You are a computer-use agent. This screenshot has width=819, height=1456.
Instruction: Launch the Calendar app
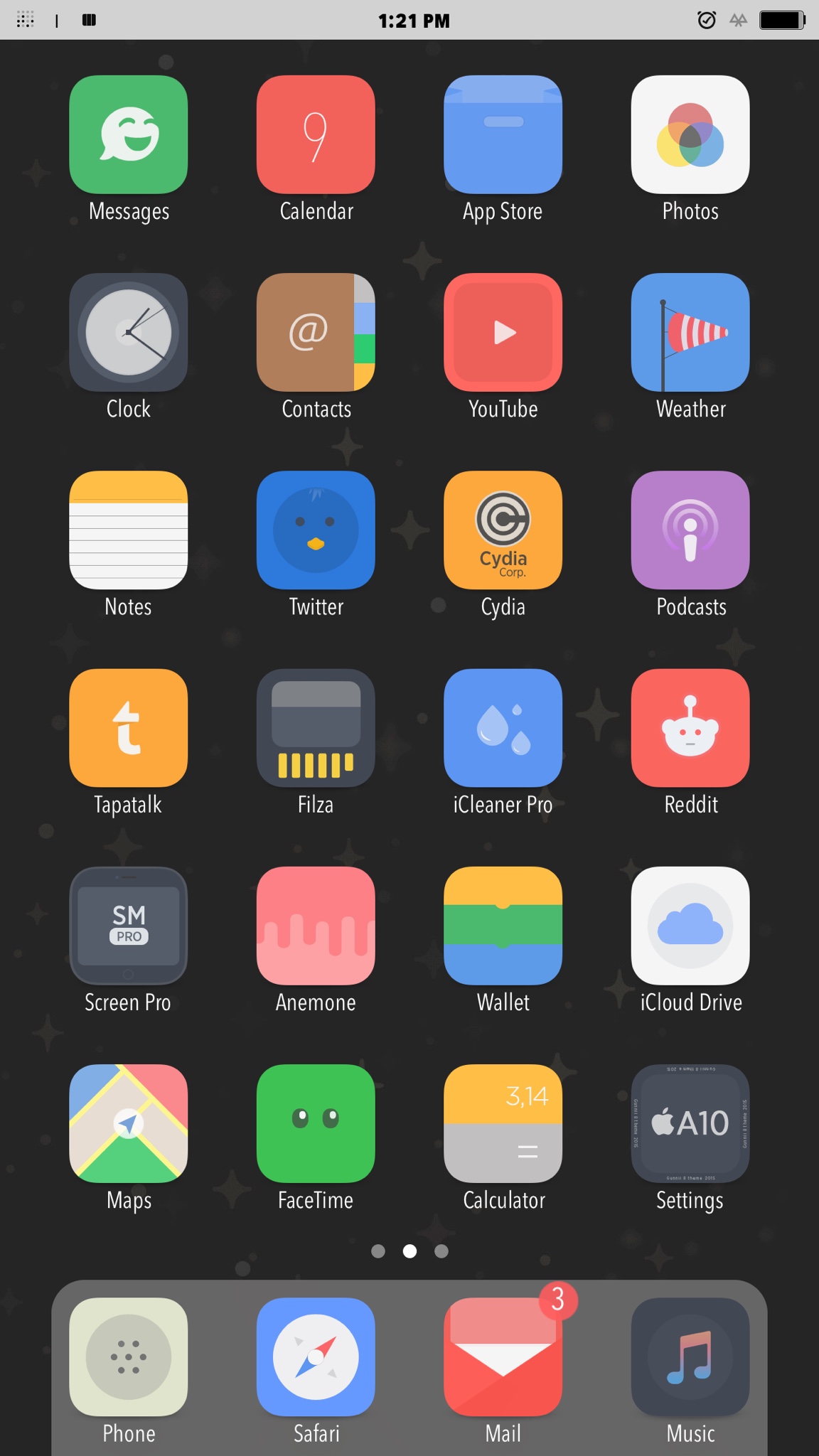[316, 134]
